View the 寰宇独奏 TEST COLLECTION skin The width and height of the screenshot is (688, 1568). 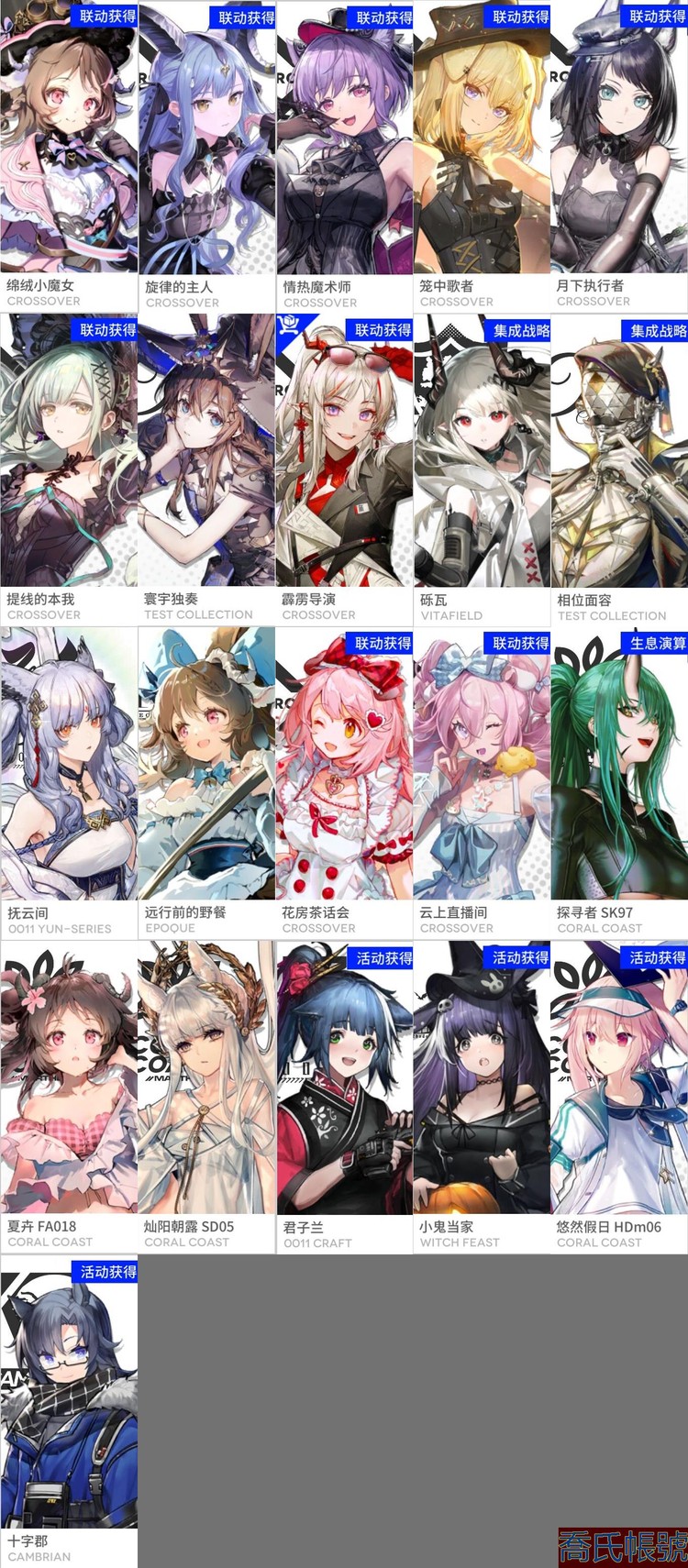206,449
